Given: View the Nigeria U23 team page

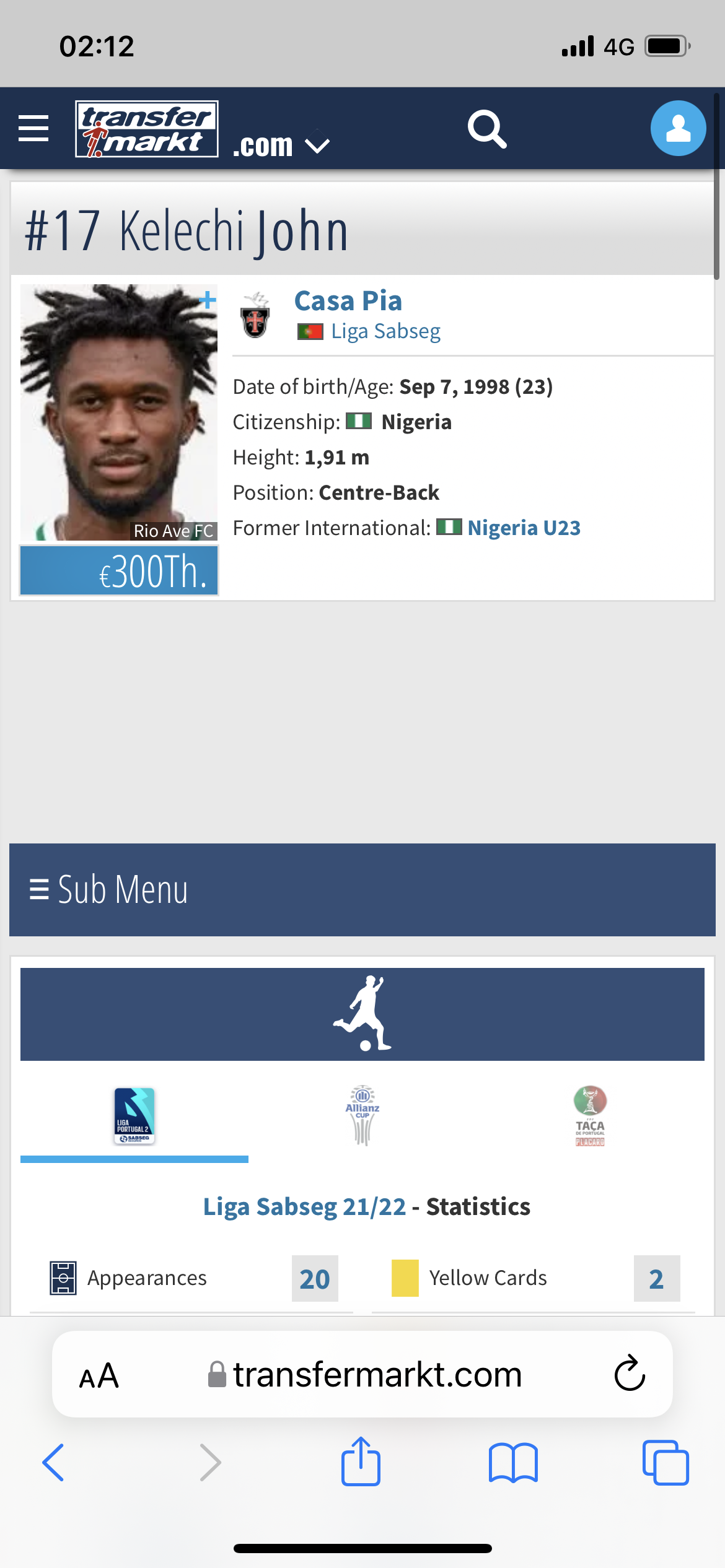Looking at the screenshot, I should click(524, 528).
